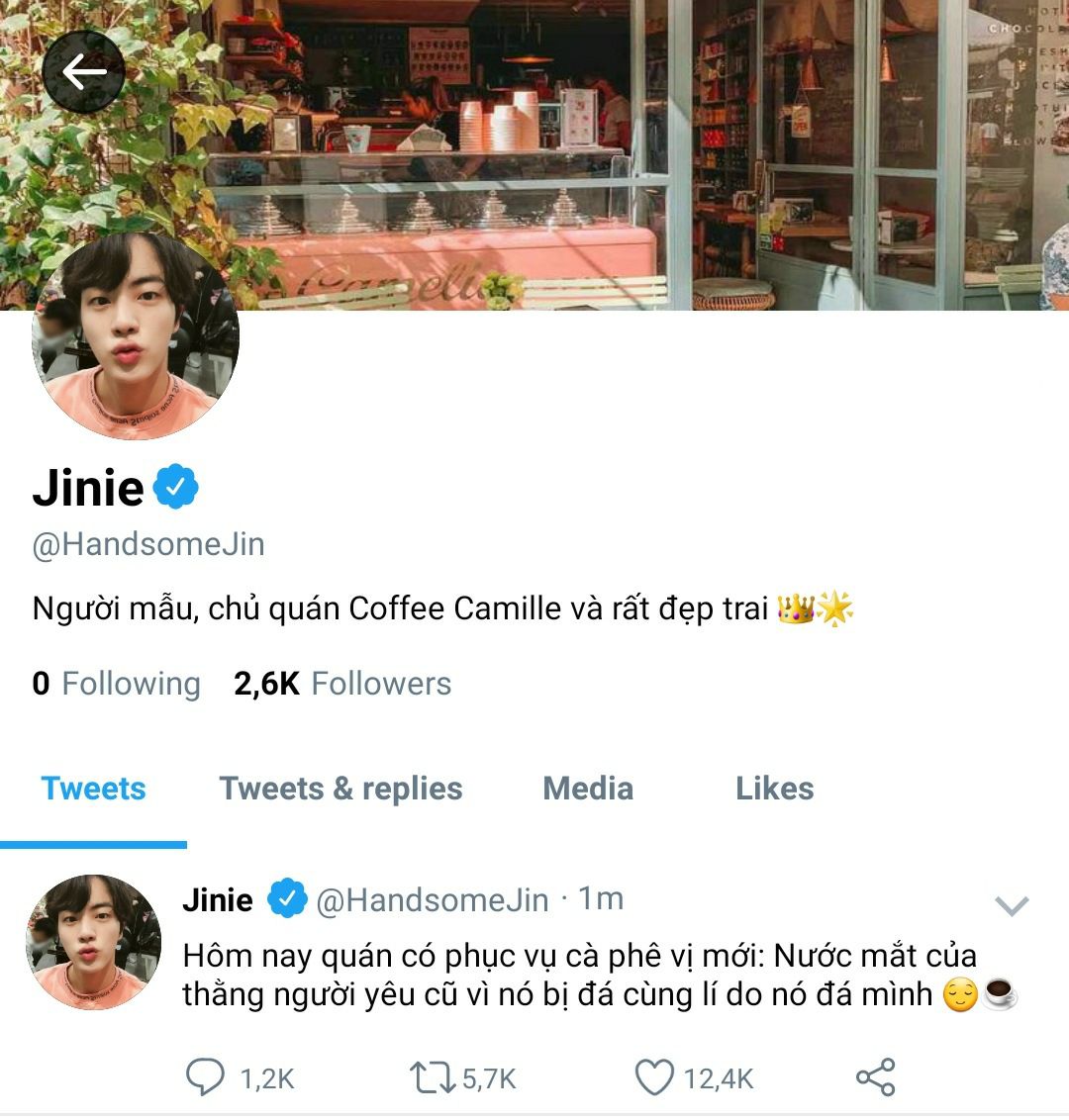Like Jinie's tweet with the heart

pyautogui.click(x=653, y=1077)
